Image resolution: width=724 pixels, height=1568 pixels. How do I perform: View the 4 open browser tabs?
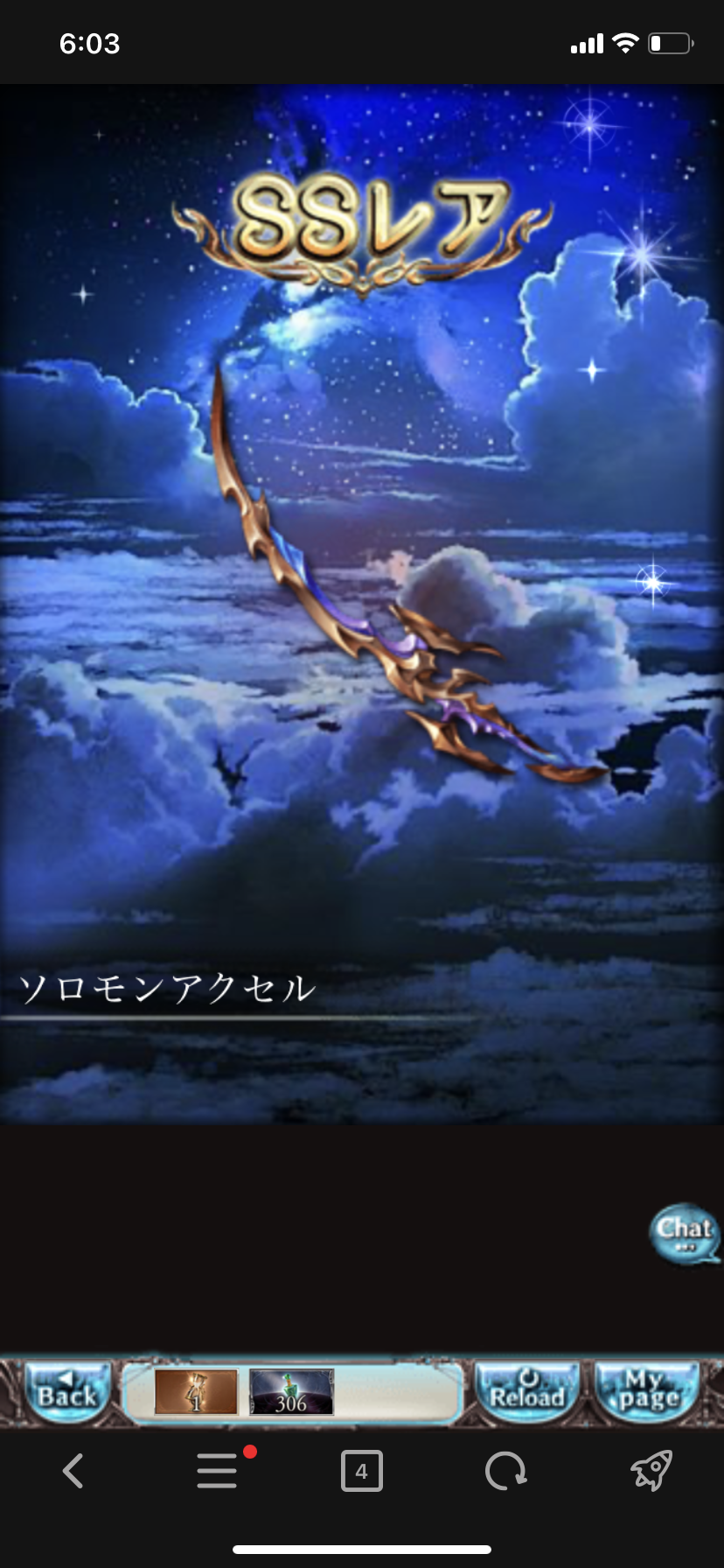[x=361, y=1471]
